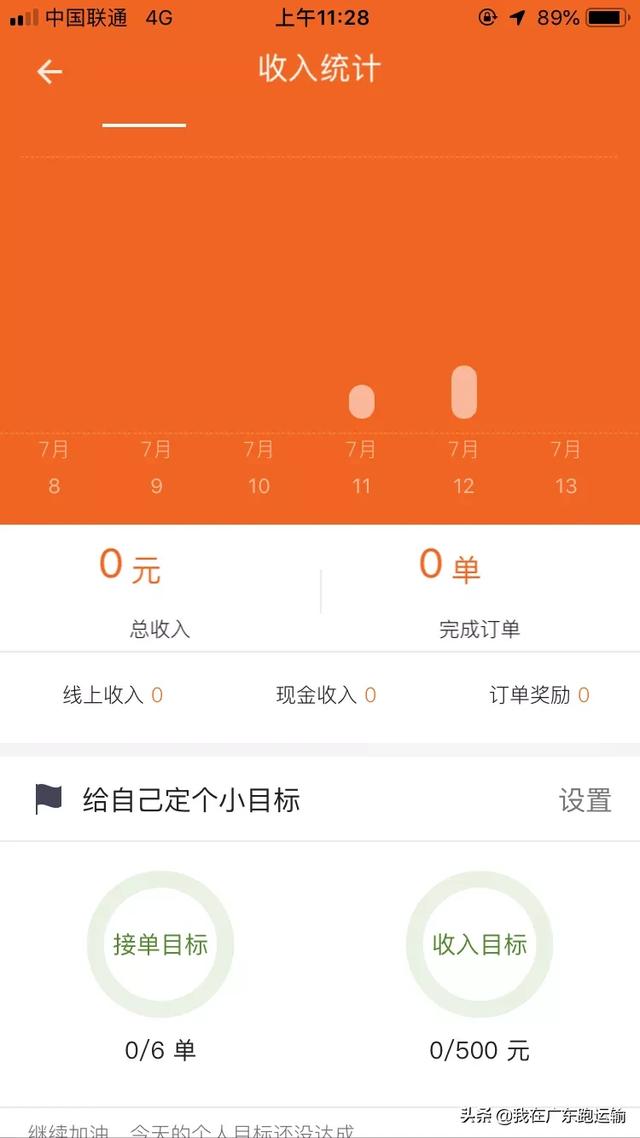
Task: Open 设置 for personal goals
Action: tap(585, 800)
